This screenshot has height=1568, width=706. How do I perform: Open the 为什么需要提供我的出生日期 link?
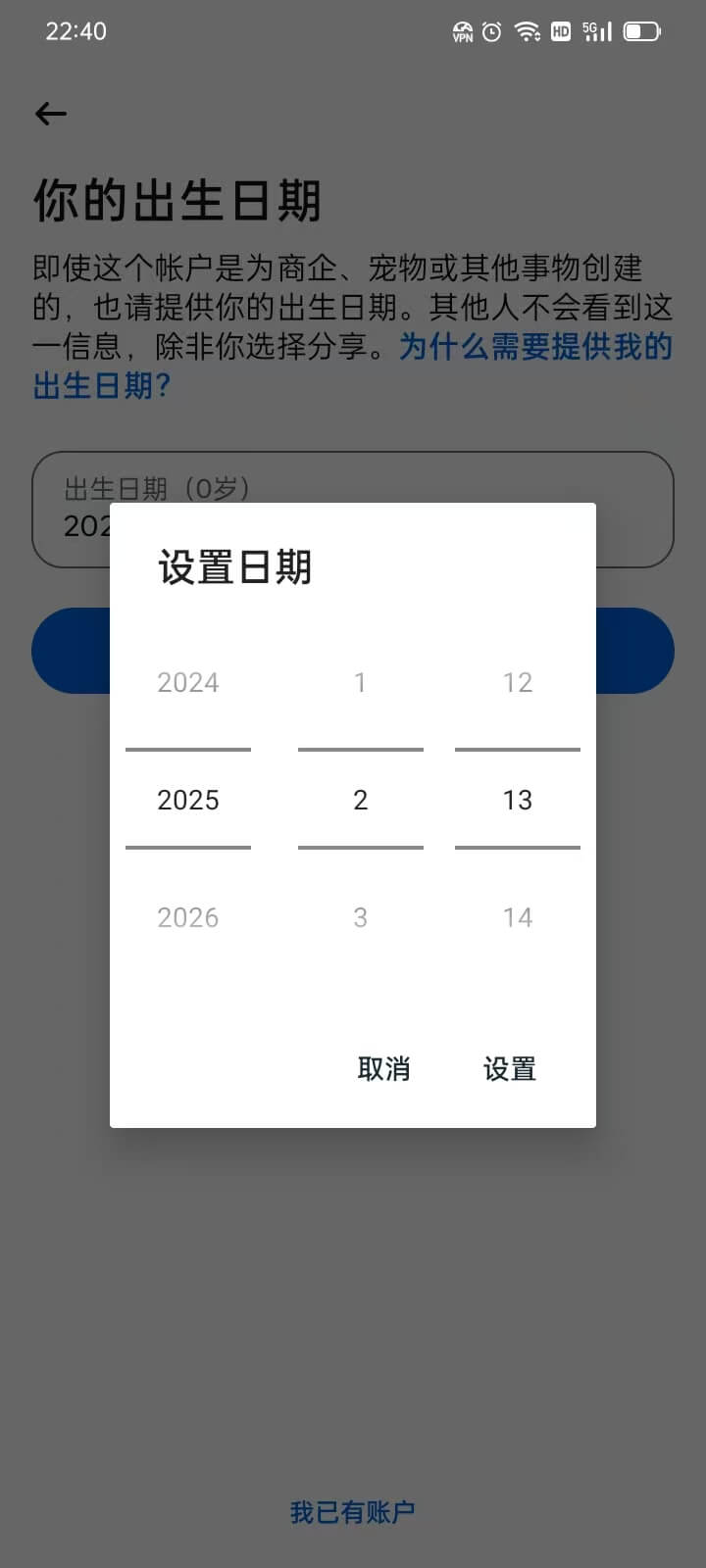[x=534, y=349]
